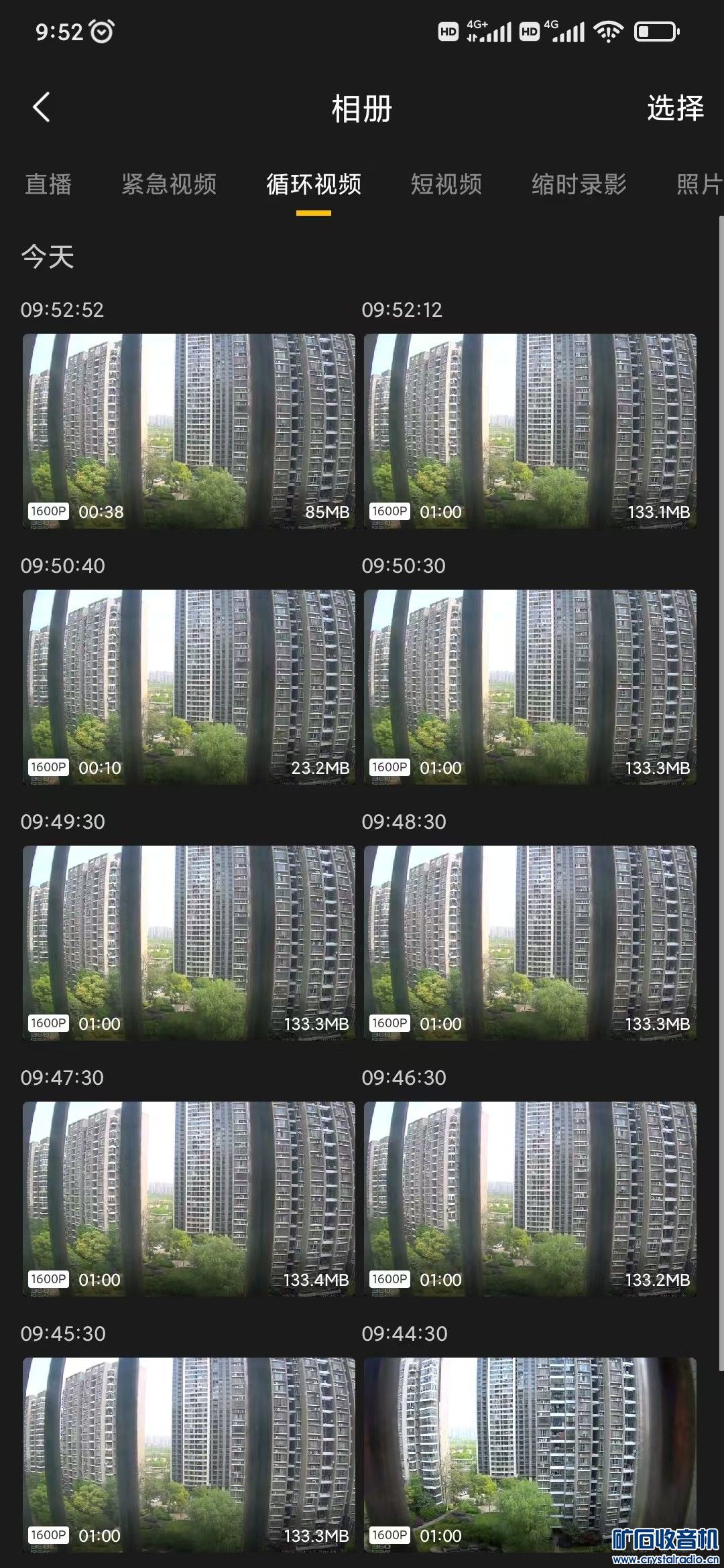Open the 缩时录影 tab
Screen dimensions: 724x1568
coord(579,184)
